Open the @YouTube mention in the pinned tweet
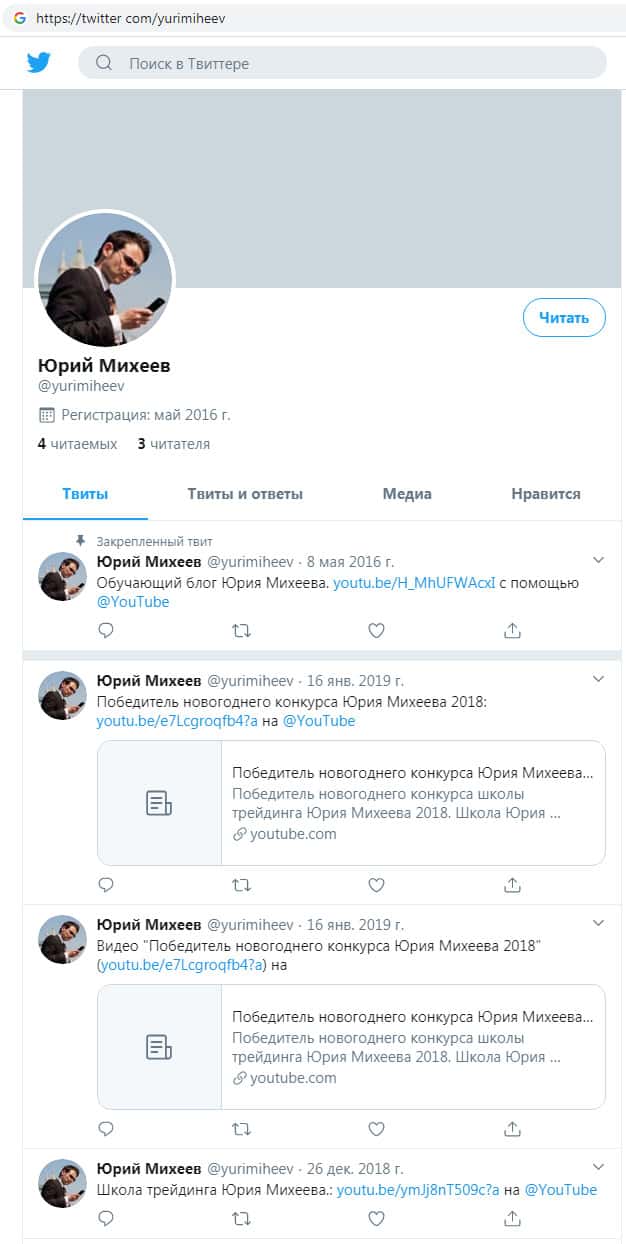This screenshot has width=626, height=1244. (132, 602)
